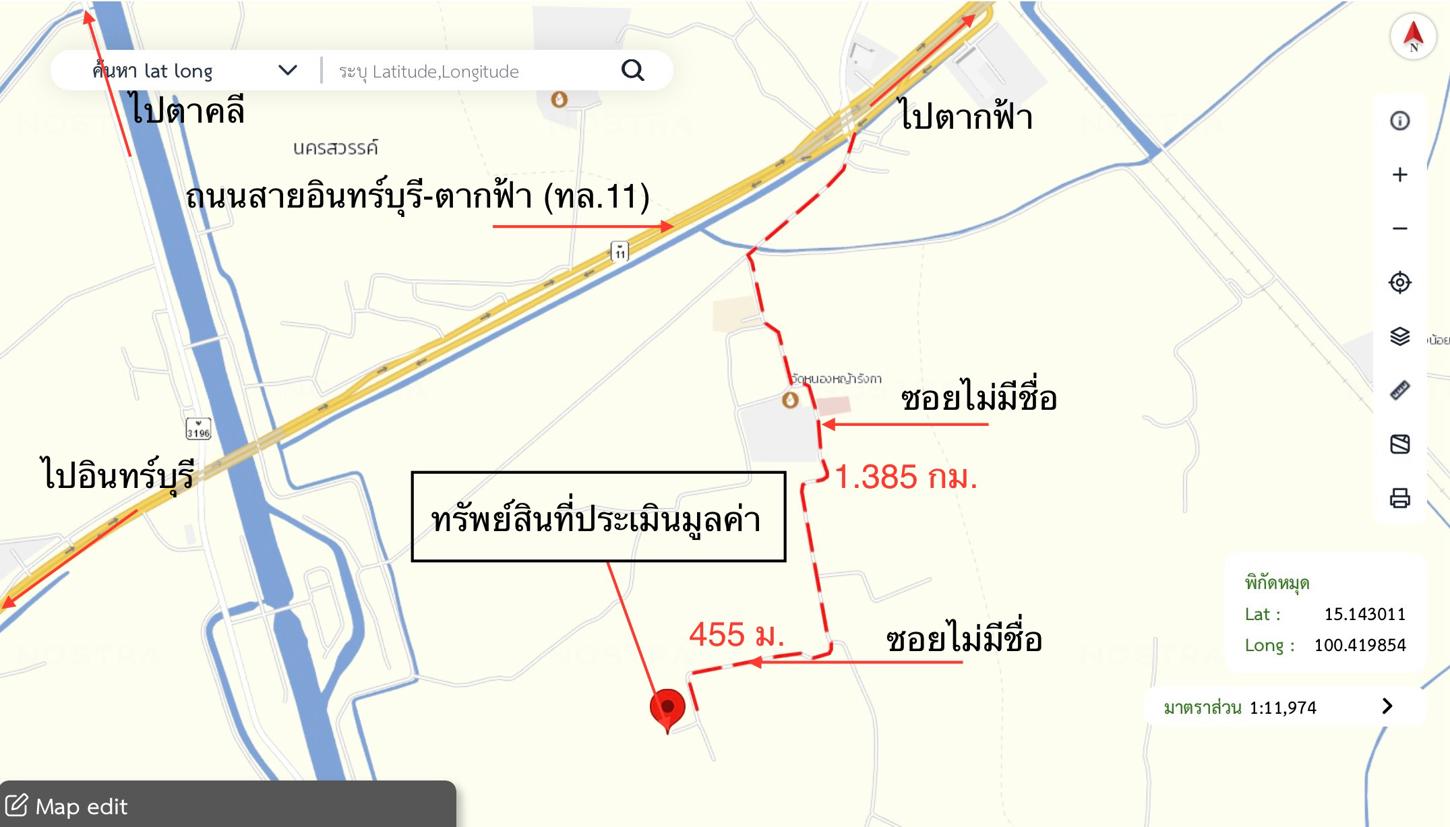
Task: Locate my current position on map
Action: coord(1400,282)
